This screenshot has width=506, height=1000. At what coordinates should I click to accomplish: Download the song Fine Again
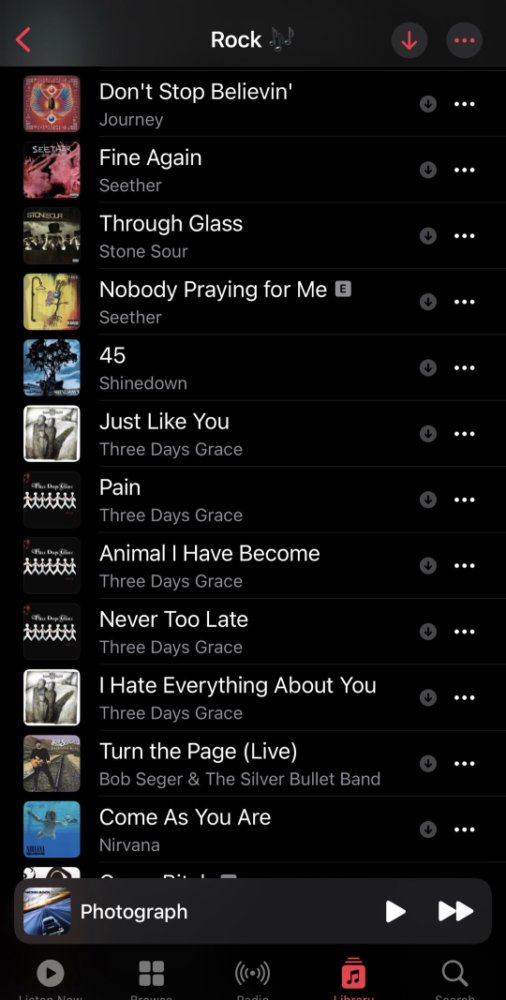point(428,170)
